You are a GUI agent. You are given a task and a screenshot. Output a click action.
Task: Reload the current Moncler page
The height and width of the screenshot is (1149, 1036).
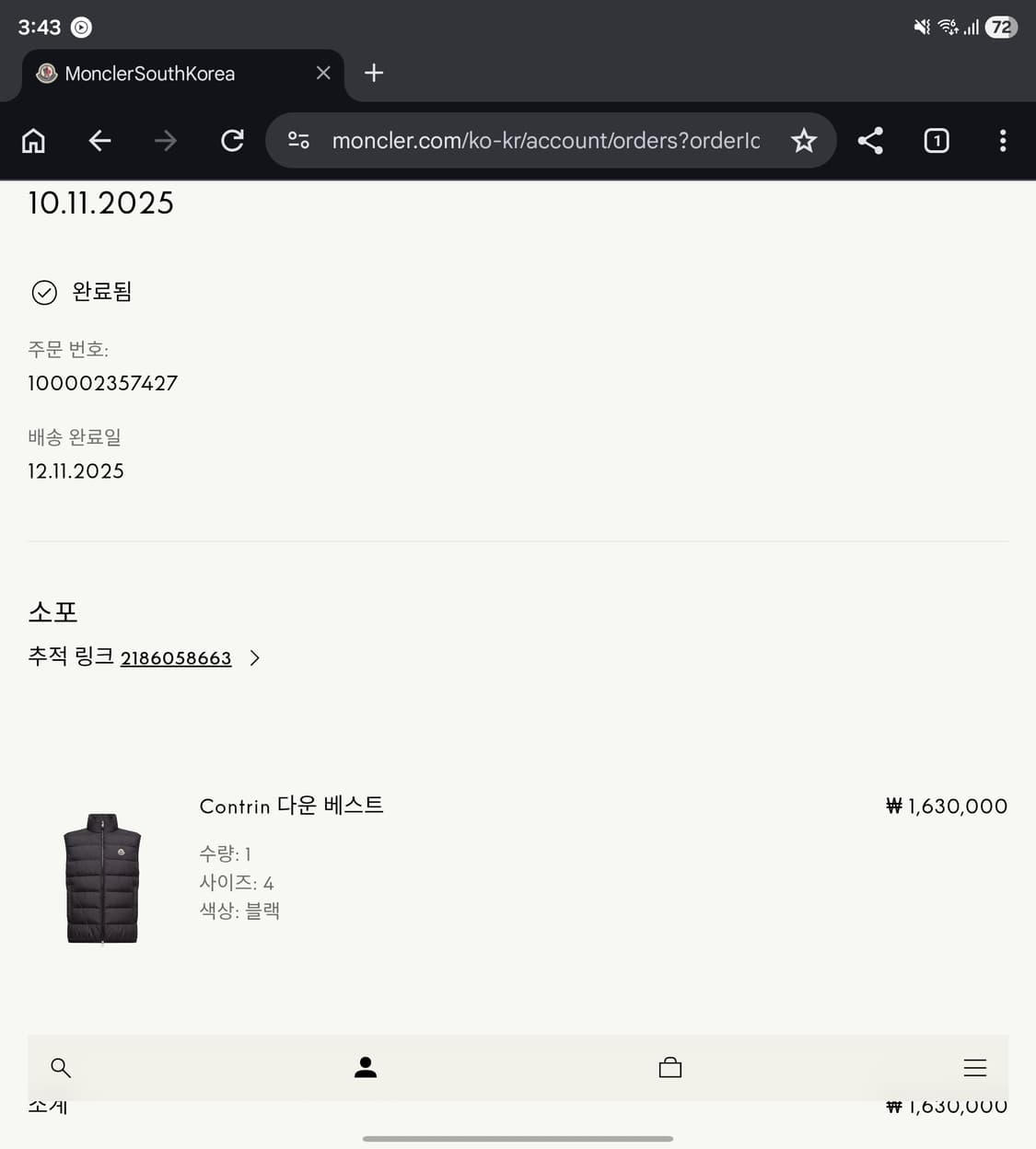pyautogui.click(x=232, y=140)
